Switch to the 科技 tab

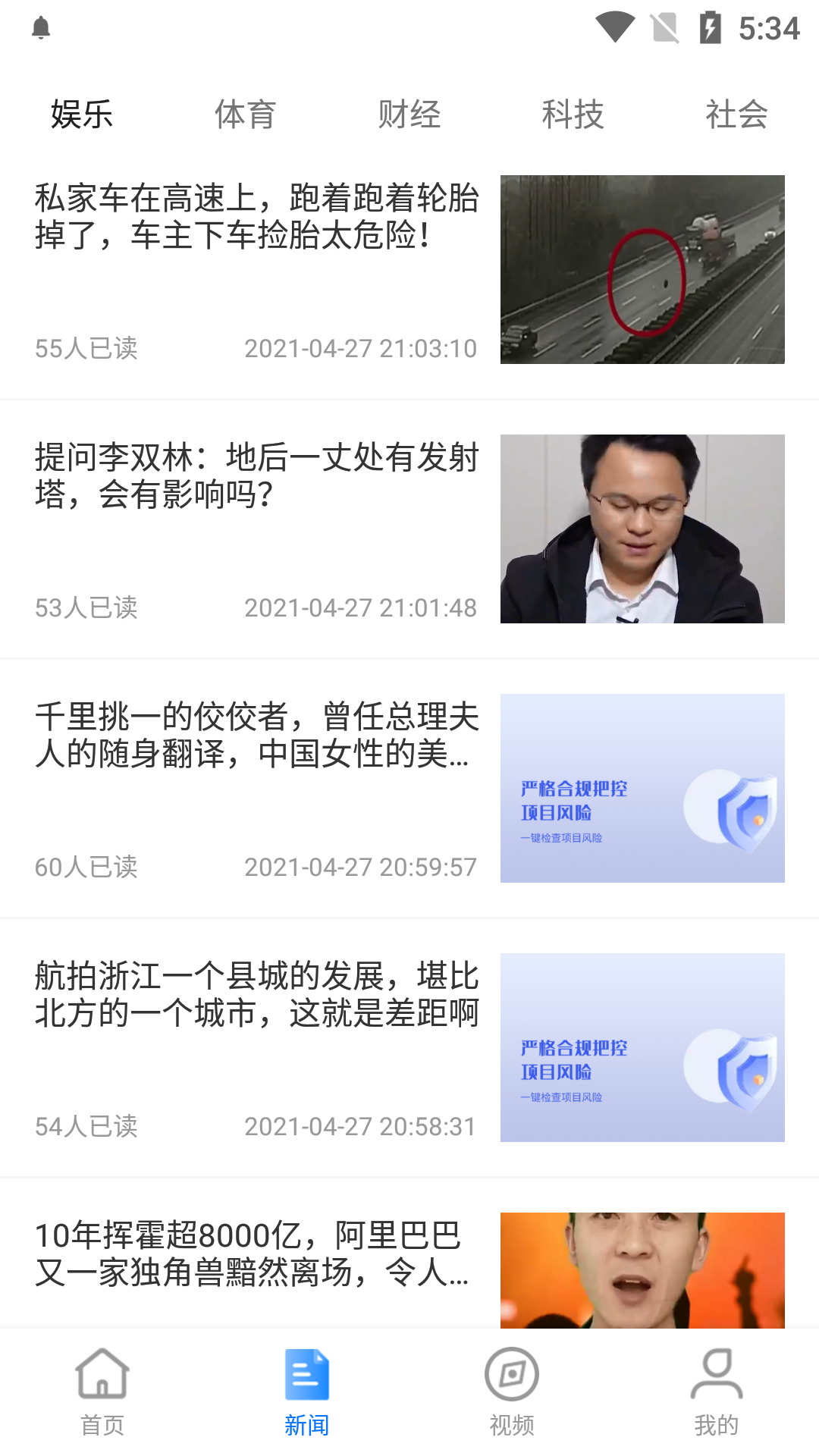point(573,115)
